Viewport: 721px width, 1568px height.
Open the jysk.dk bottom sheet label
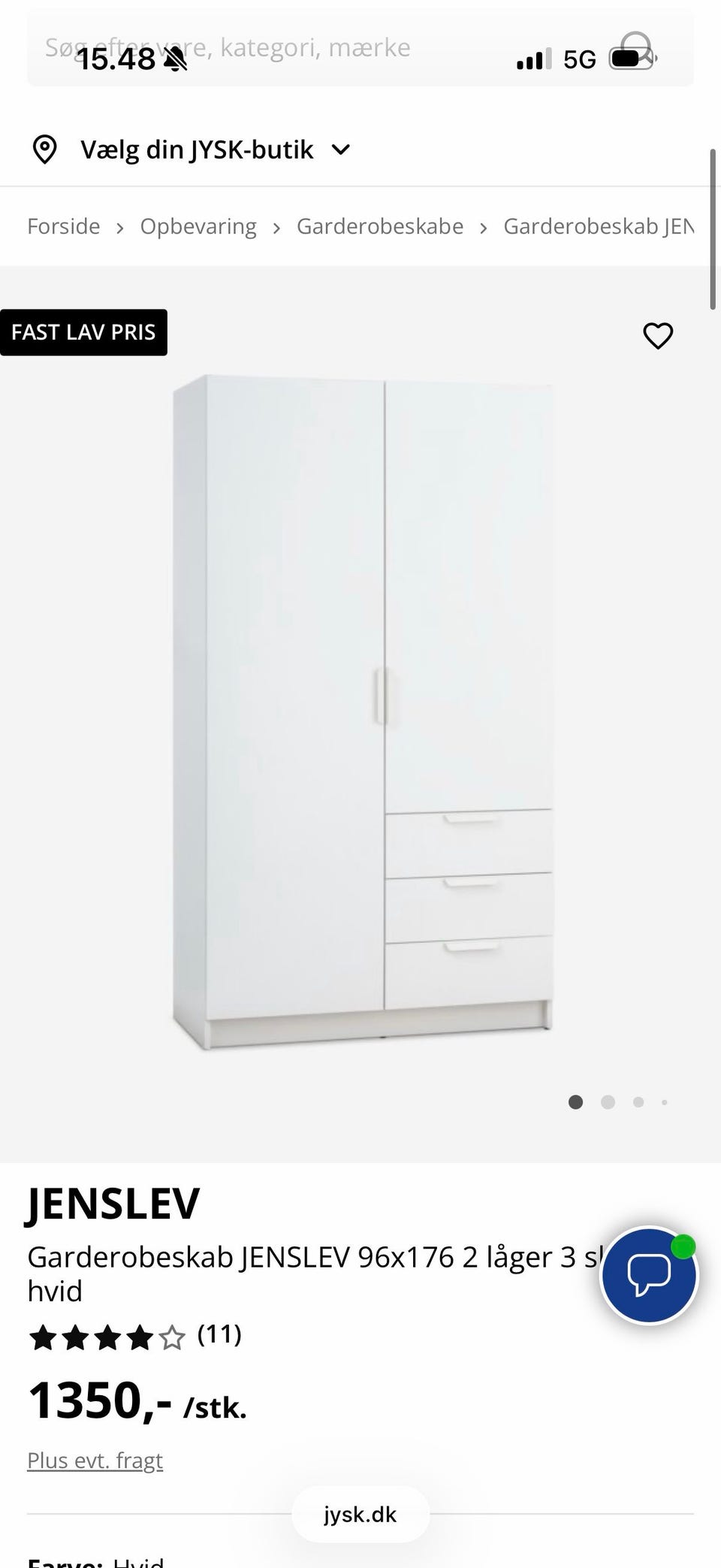point(360,1515)
